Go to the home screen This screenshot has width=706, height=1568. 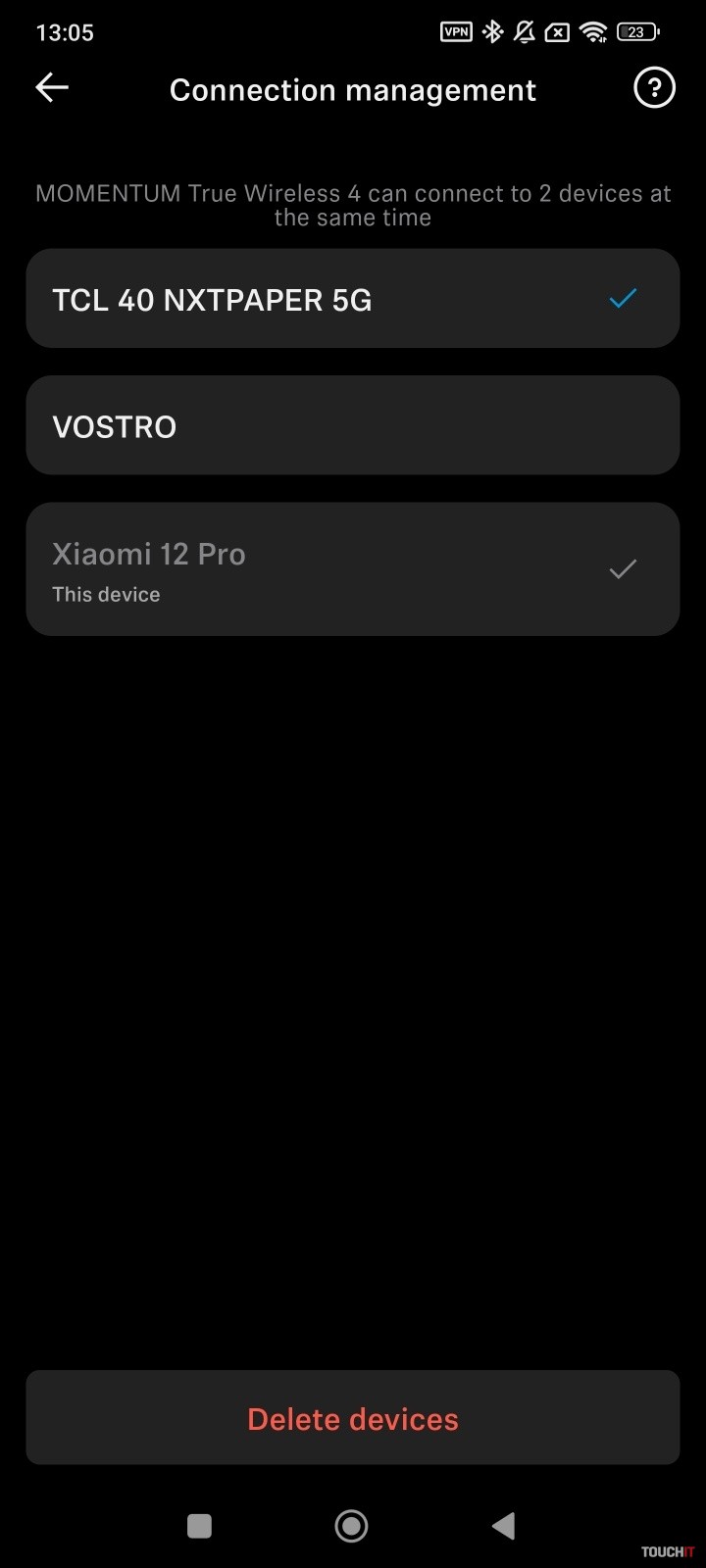pyautogui.click(x=351, y=1526)
